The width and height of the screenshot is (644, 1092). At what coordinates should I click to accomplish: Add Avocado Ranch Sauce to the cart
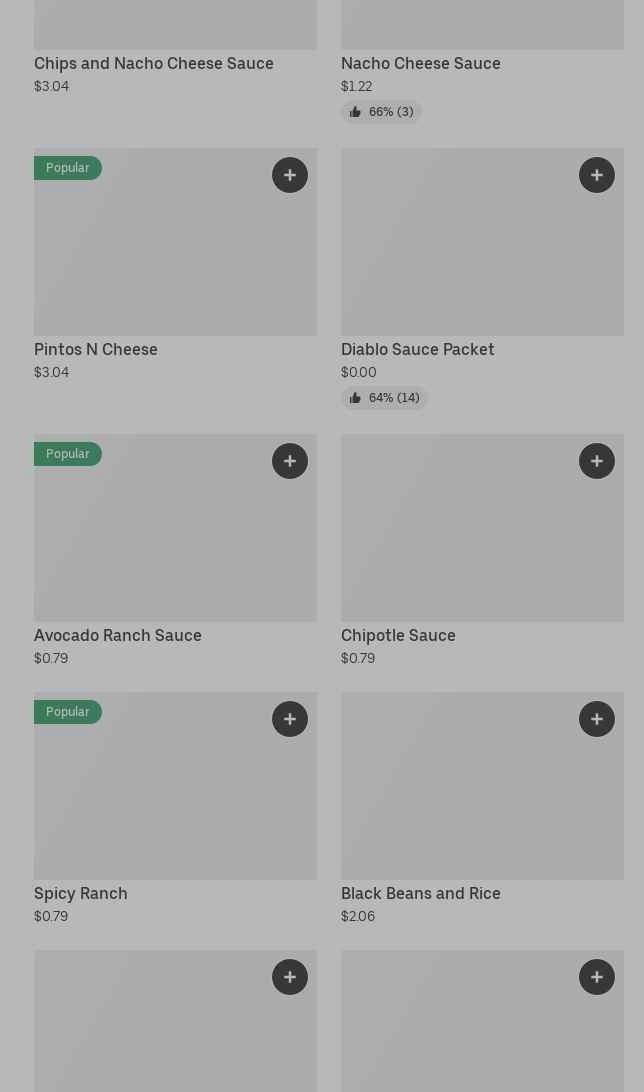point(290,461)
